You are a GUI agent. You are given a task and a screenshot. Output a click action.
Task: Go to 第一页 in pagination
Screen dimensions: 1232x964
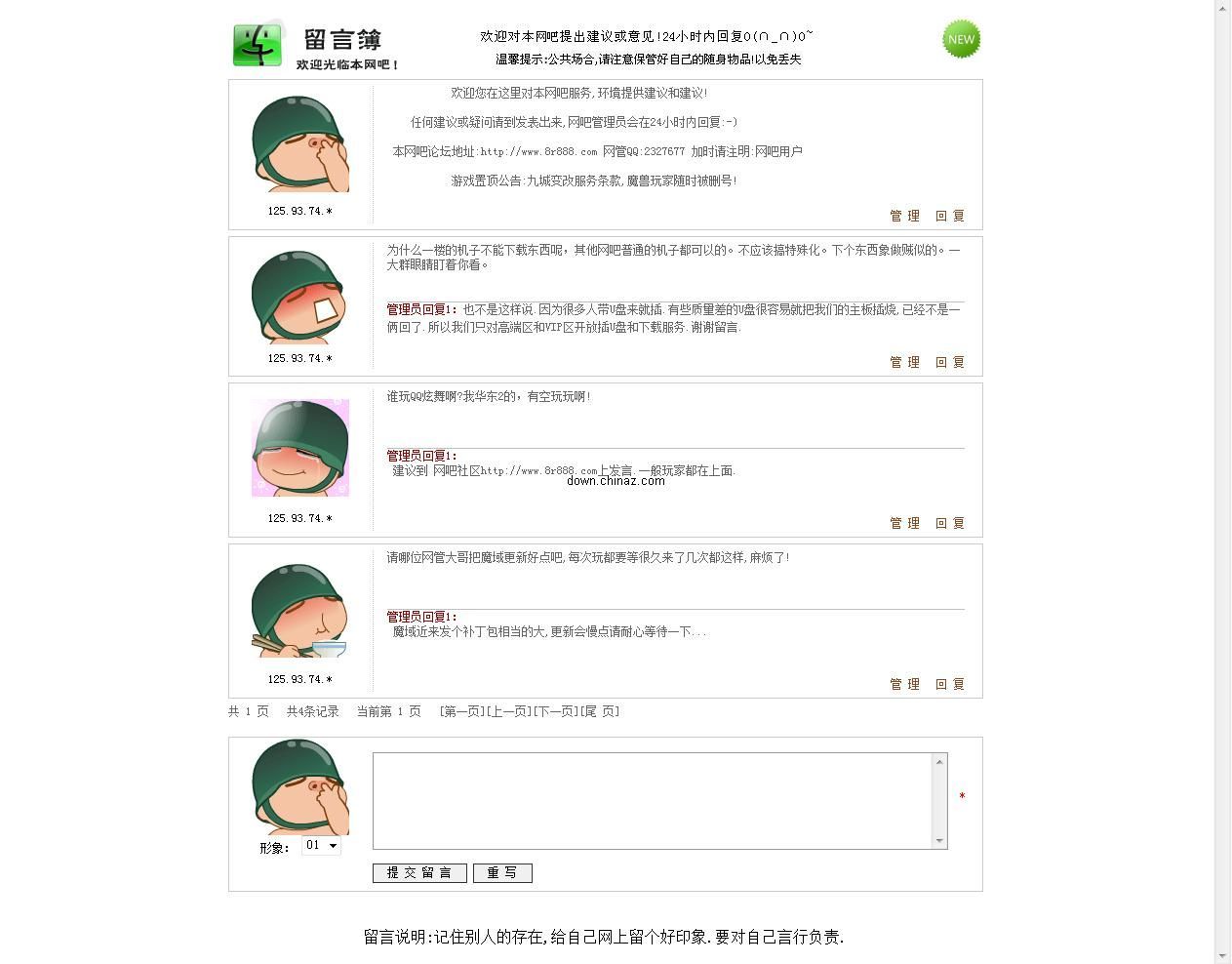(x=461, y=711)
